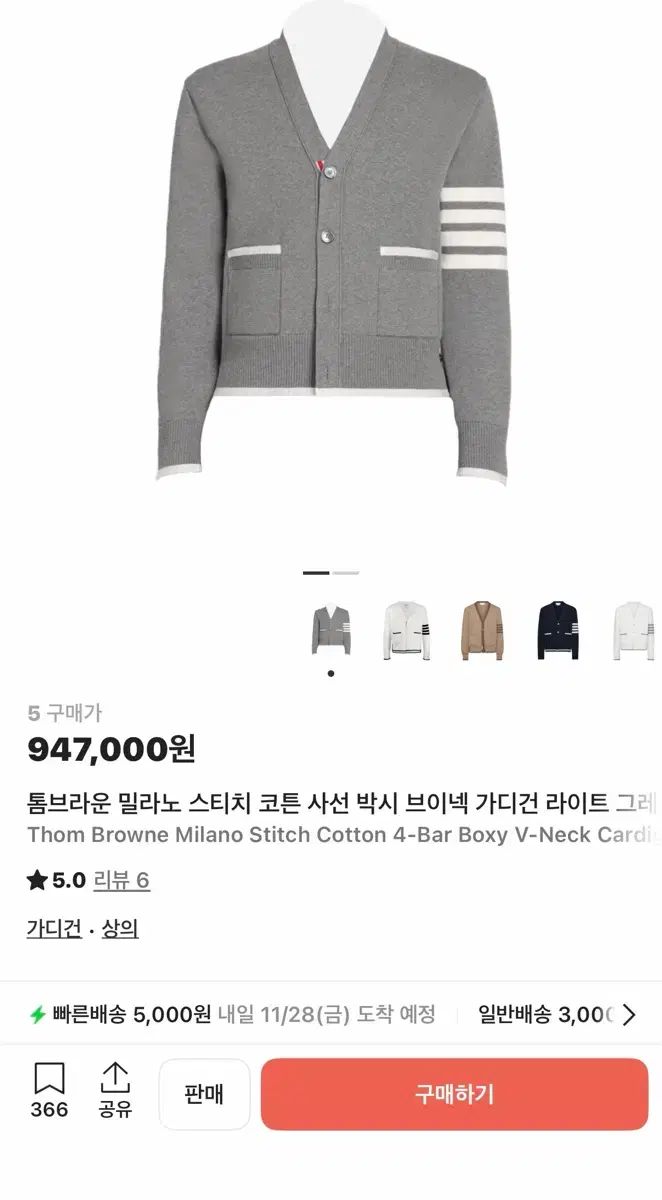The width and height of the screenshot is (662, 1200).
Task: Open the 가디건 category link
Action: pos(54,928)
